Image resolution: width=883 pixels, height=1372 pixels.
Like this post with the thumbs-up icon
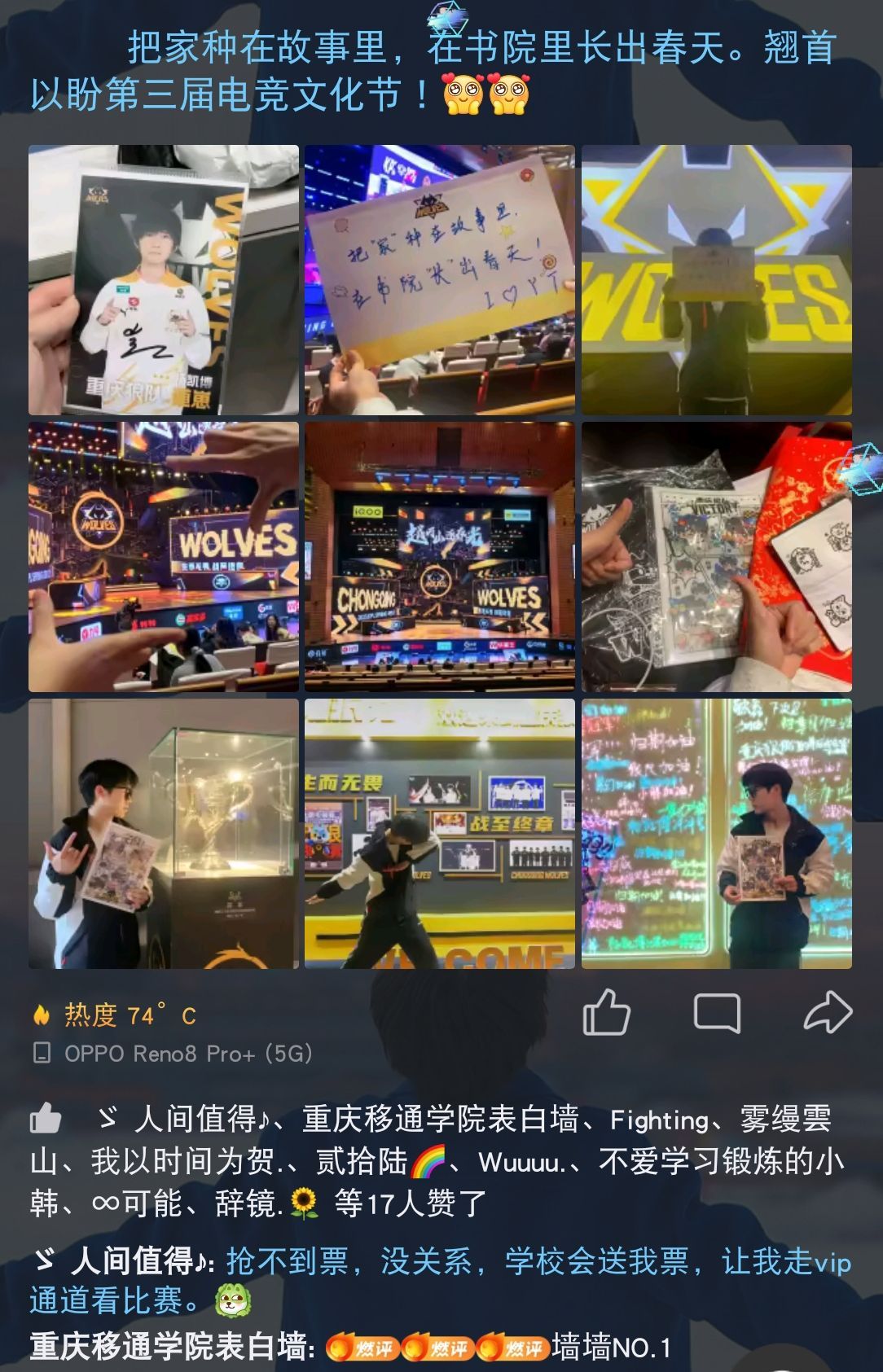(x=607, y=1012)
